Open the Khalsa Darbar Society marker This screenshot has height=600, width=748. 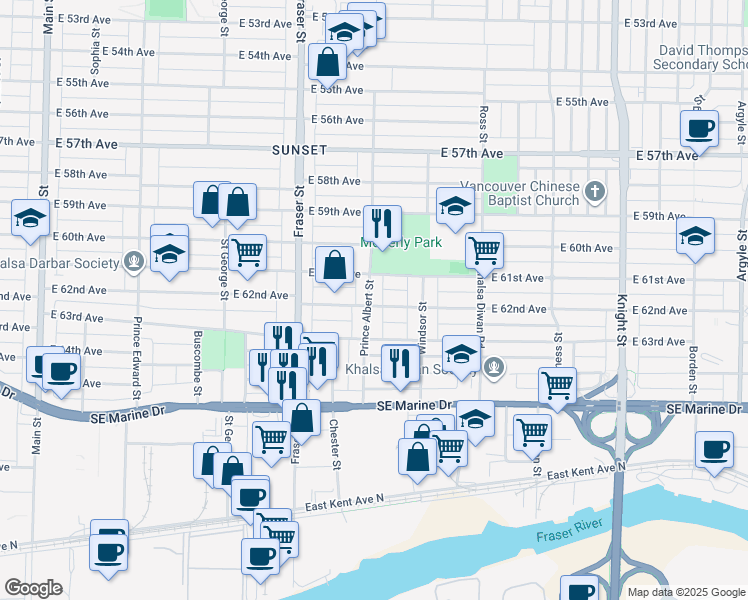pos(132,262)
